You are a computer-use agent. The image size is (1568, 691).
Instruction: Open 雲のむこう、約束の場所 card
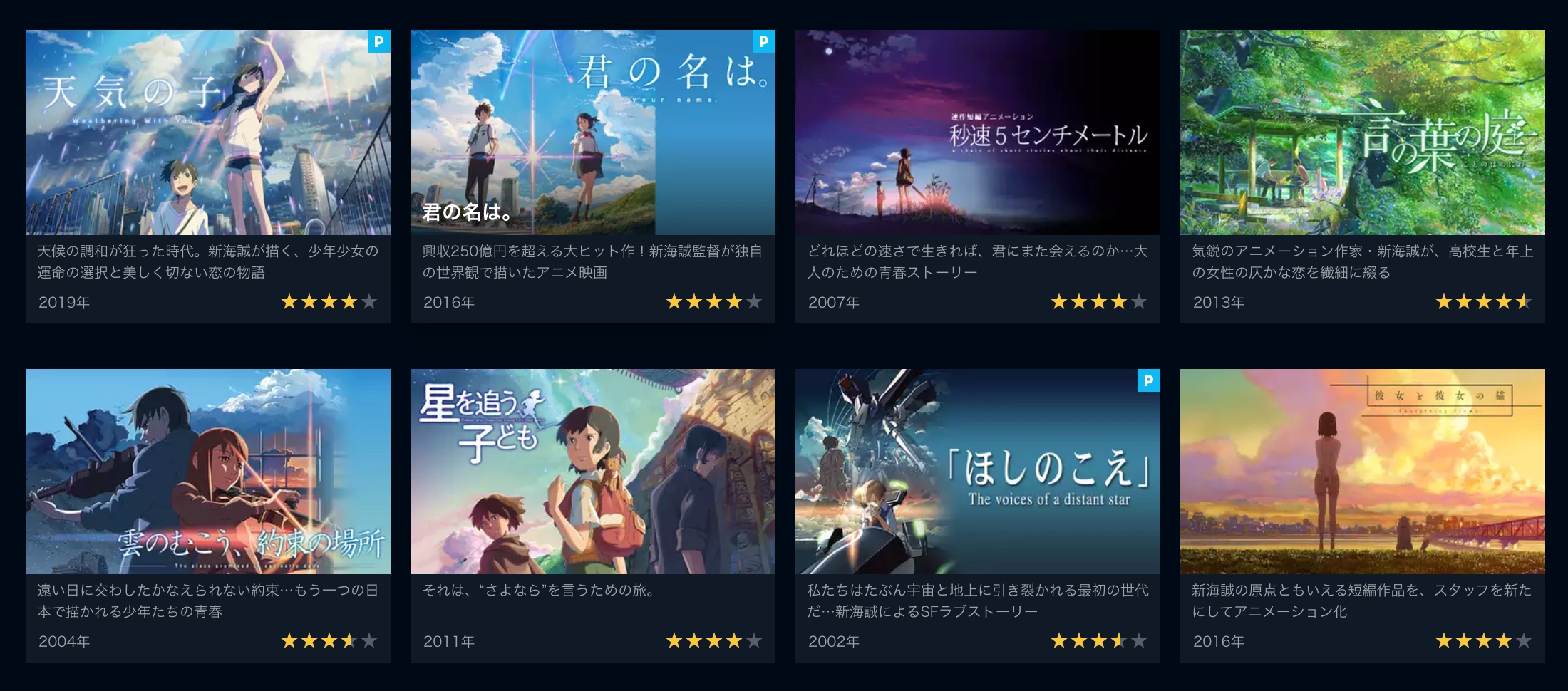[207, 472]
